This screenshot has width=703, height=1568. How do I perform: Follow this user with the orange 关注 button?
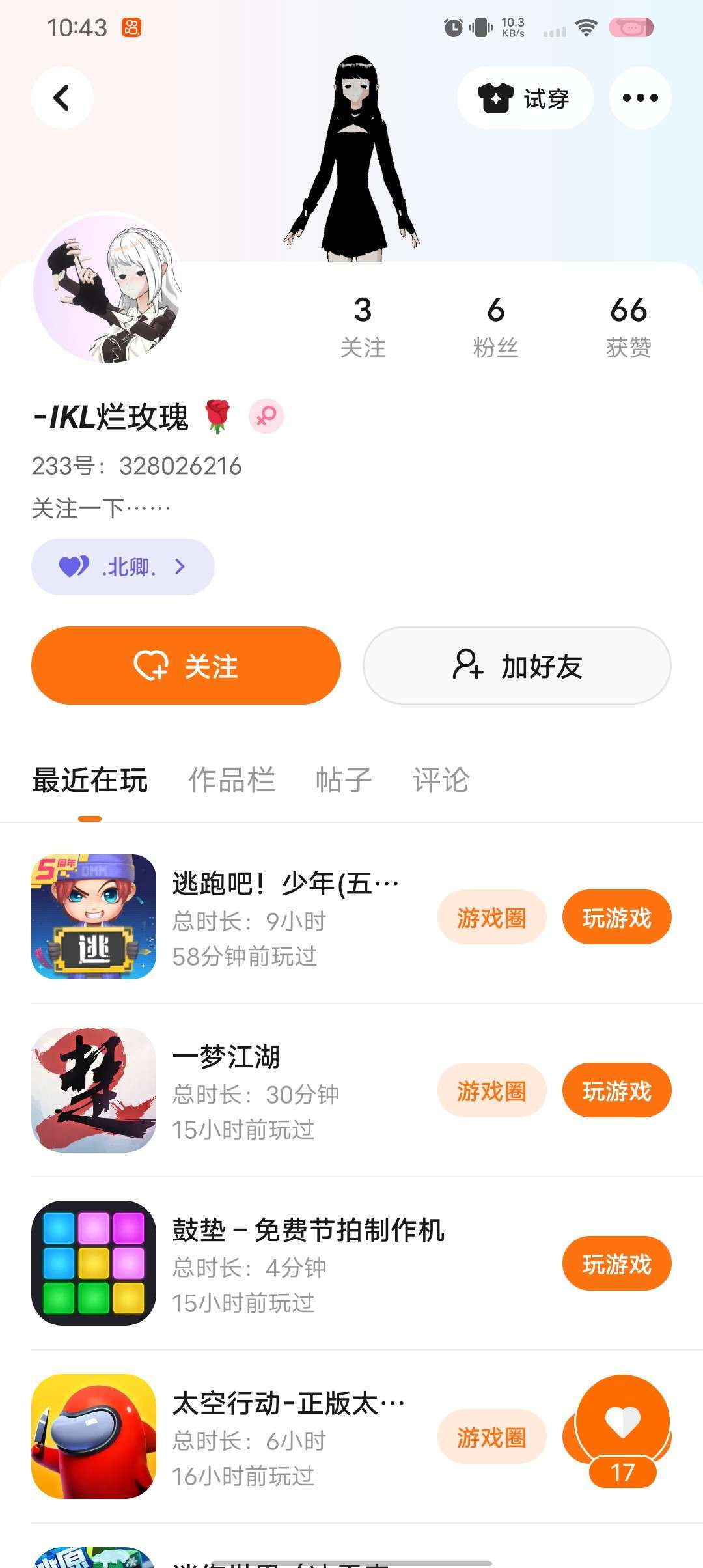(x=186, y=665)
